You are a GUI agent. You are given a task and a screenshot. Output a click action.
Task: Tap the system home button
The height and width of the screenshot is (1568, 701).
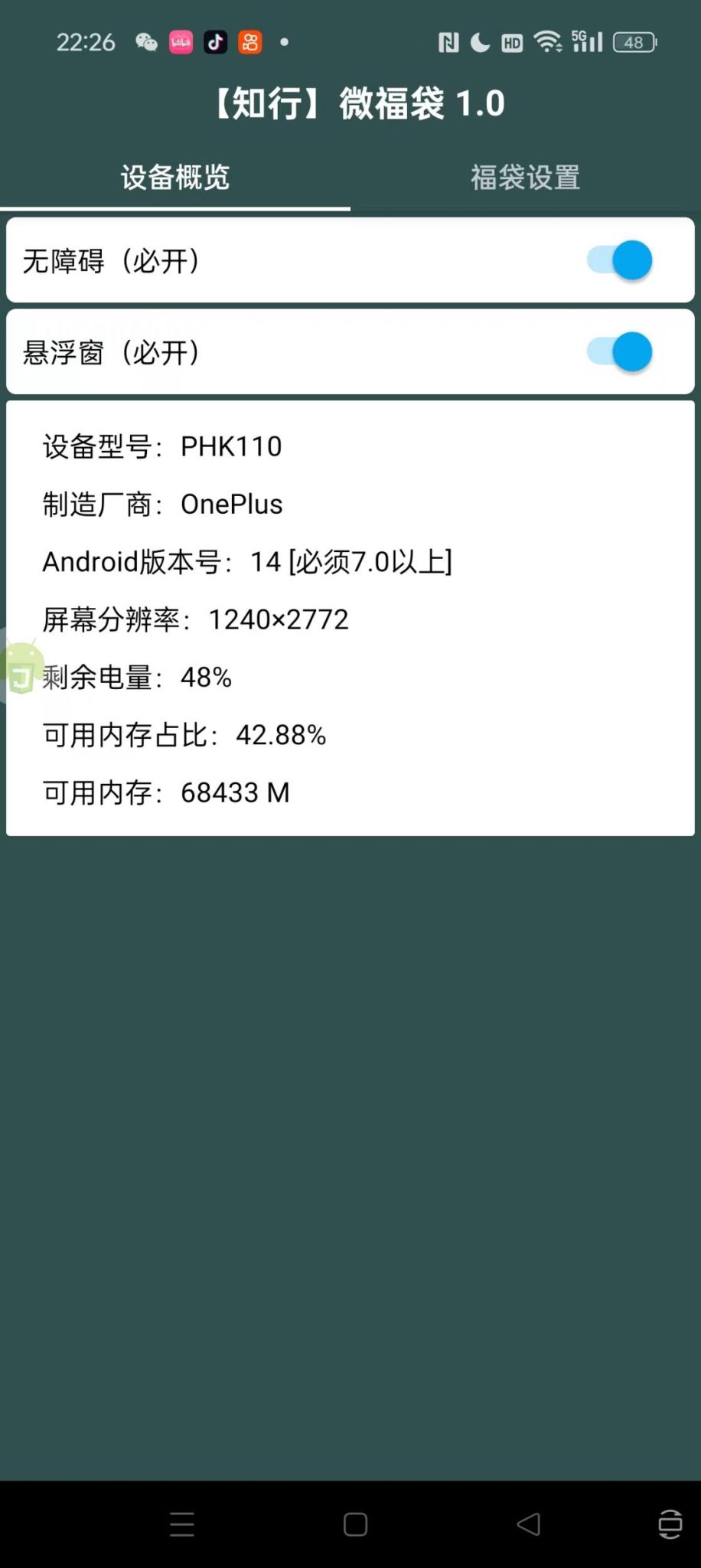tap(355, 1524)
